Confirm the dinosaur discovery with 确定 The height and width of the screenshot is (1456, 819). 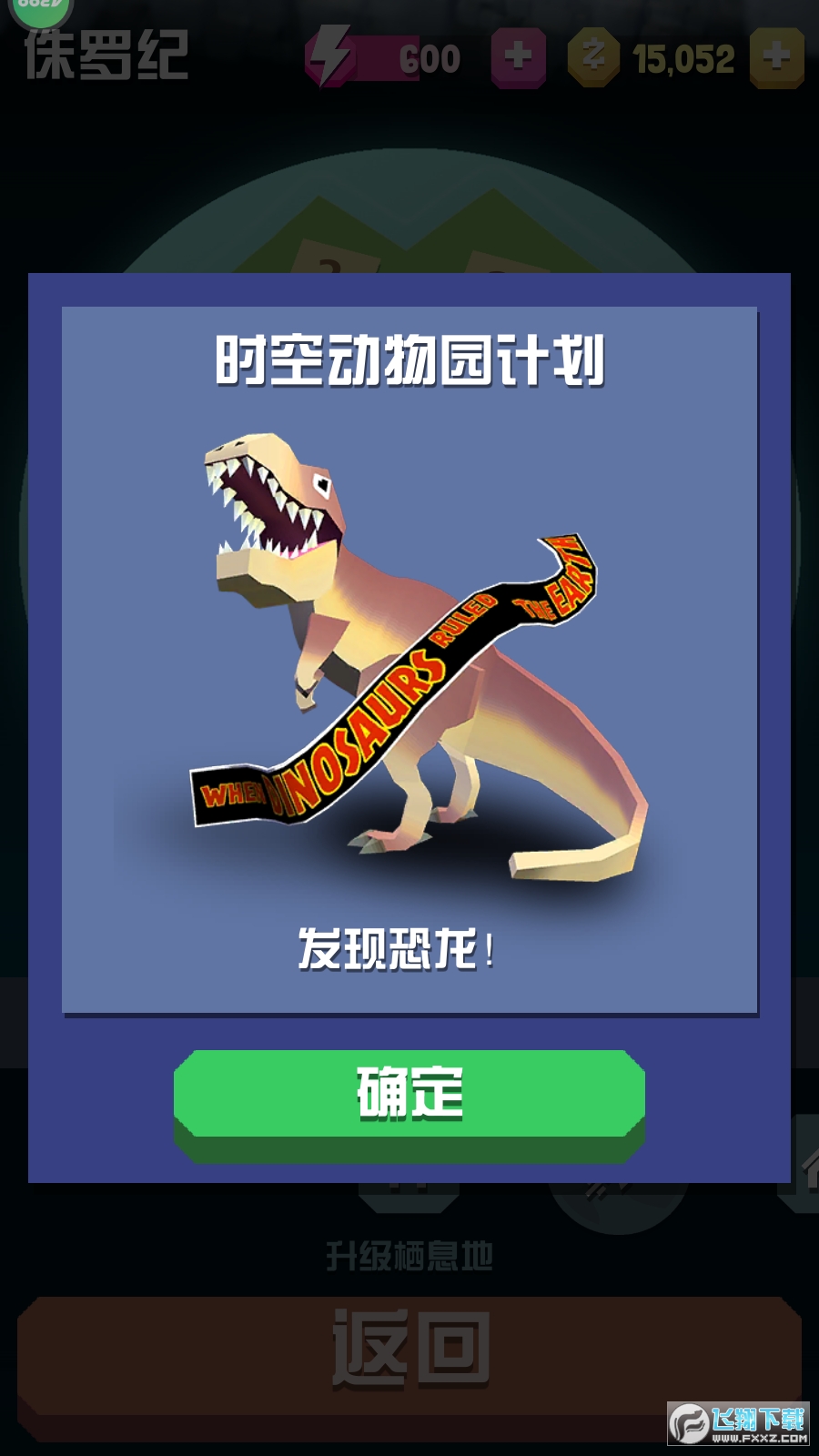click(409, 1094)
